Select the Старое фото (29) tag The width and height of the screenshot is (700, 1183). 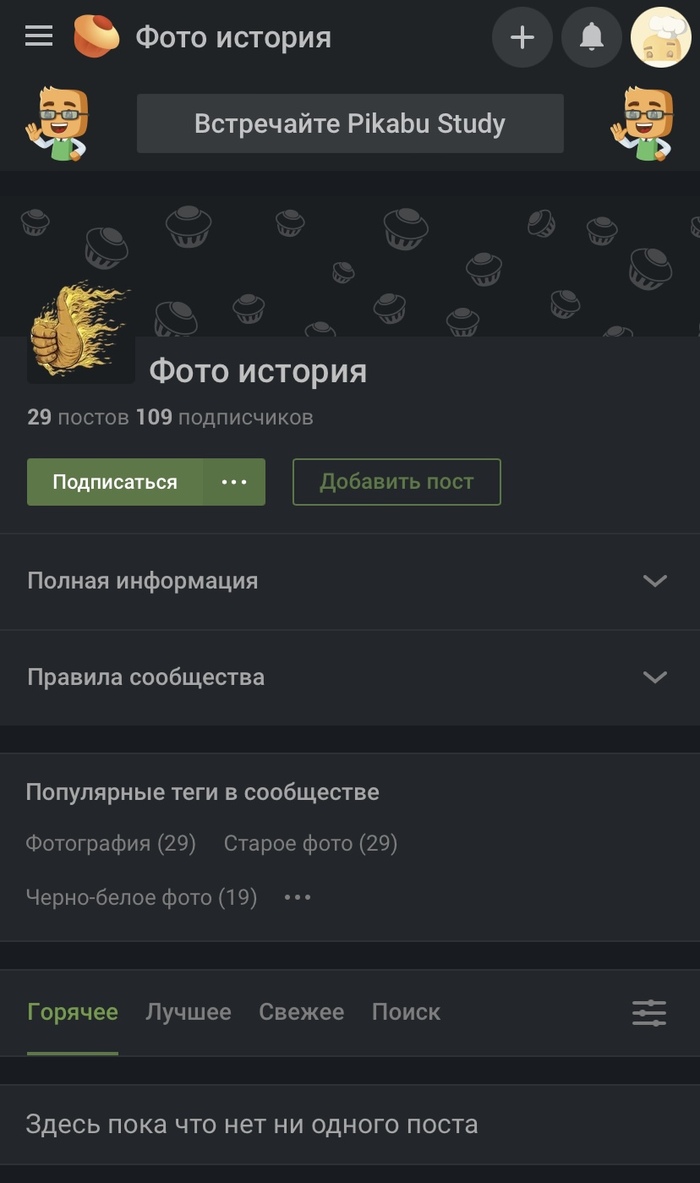(x=310, y=844)
